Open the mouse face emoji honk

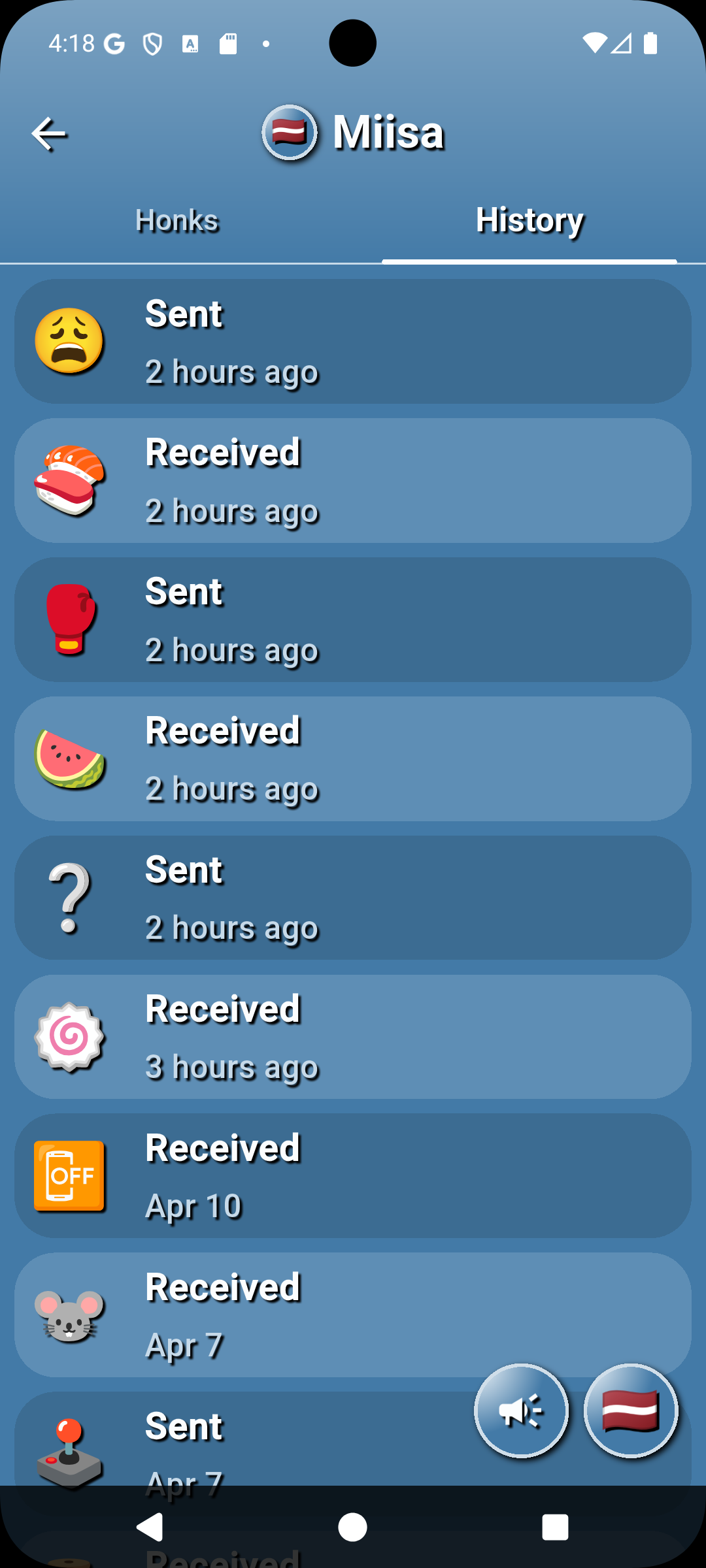pos(71,1315)
